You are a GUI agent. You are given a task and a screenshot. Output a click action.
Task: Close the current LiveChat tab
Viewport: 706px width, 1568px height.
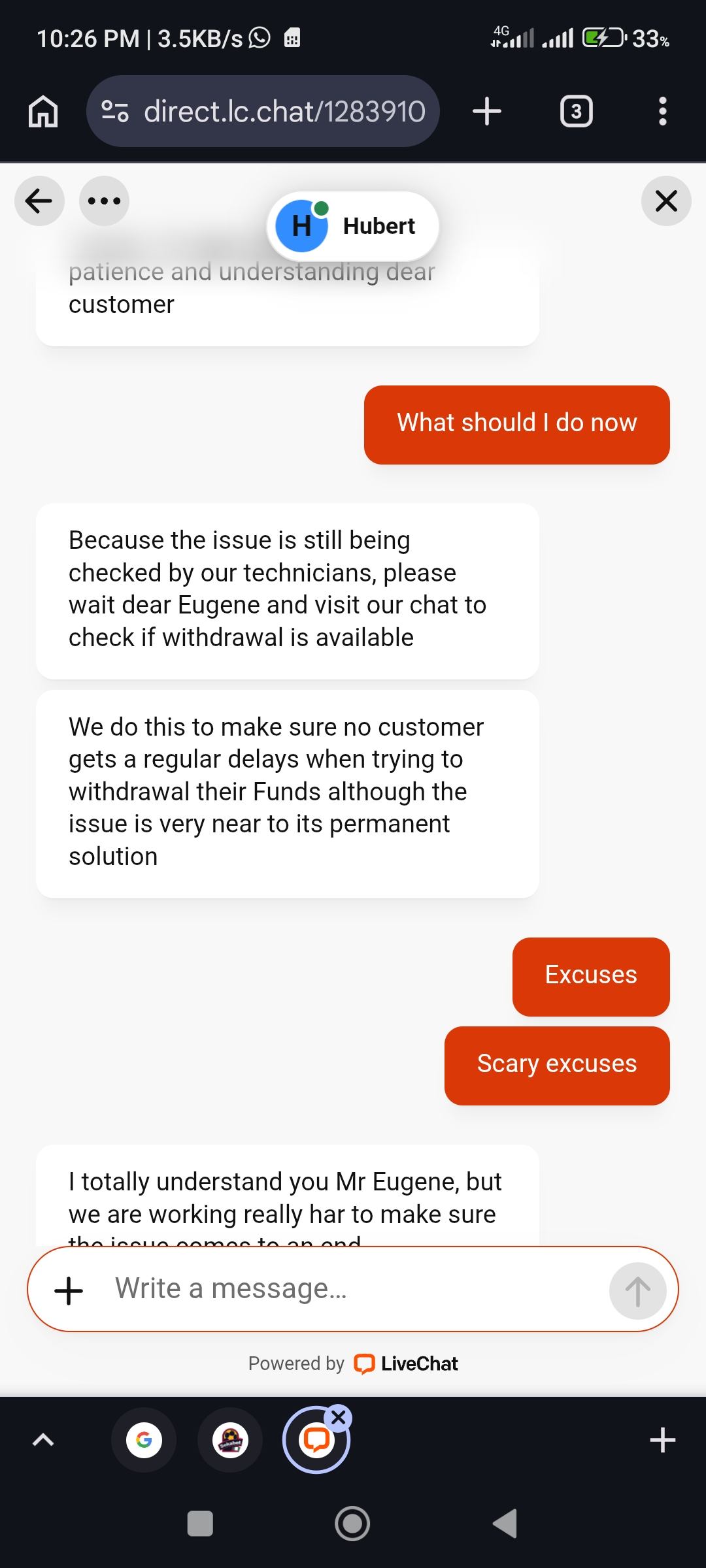[x=339, y=1417]
